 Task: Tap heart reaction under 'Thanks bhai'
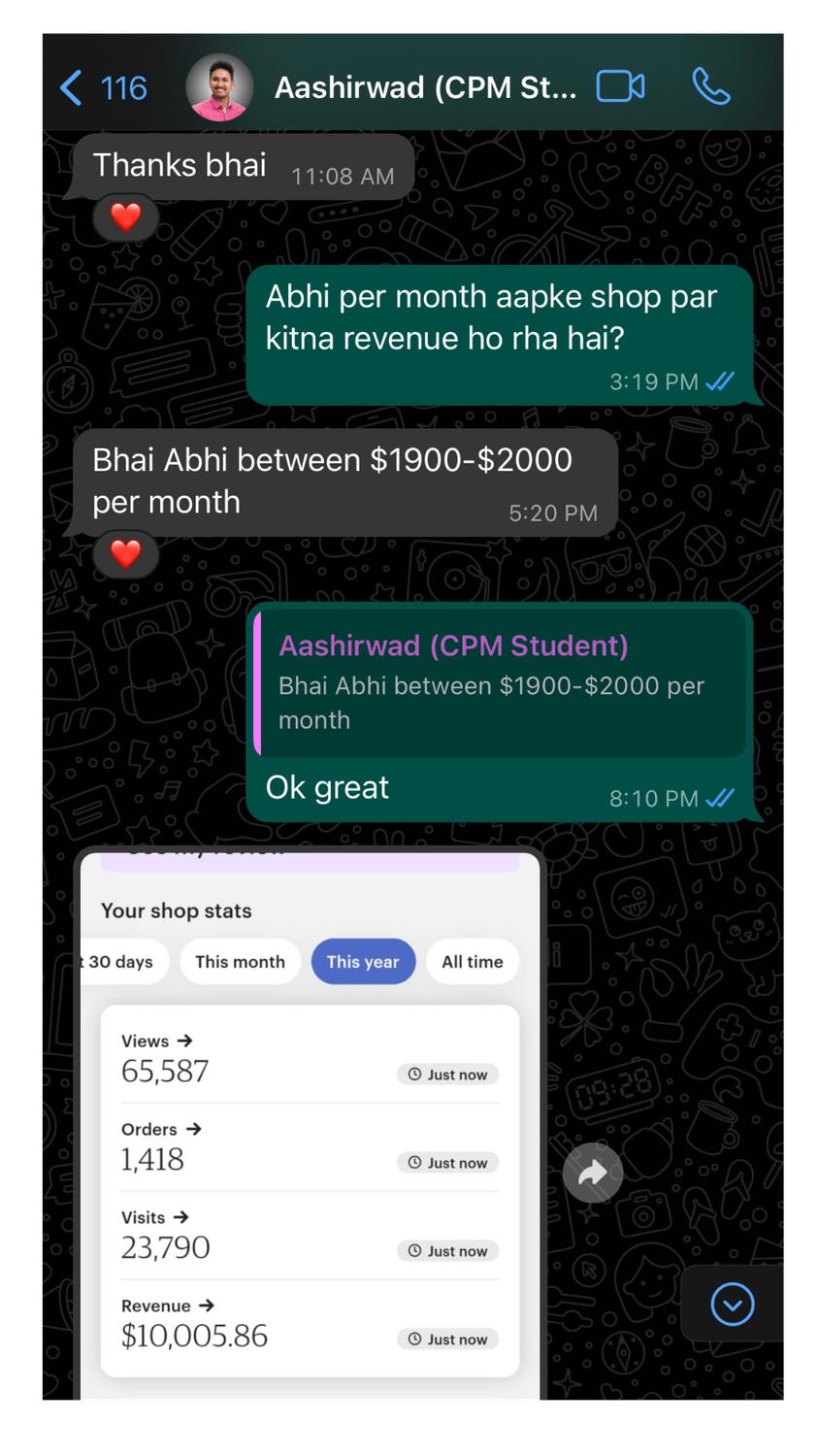click(125, 216)
